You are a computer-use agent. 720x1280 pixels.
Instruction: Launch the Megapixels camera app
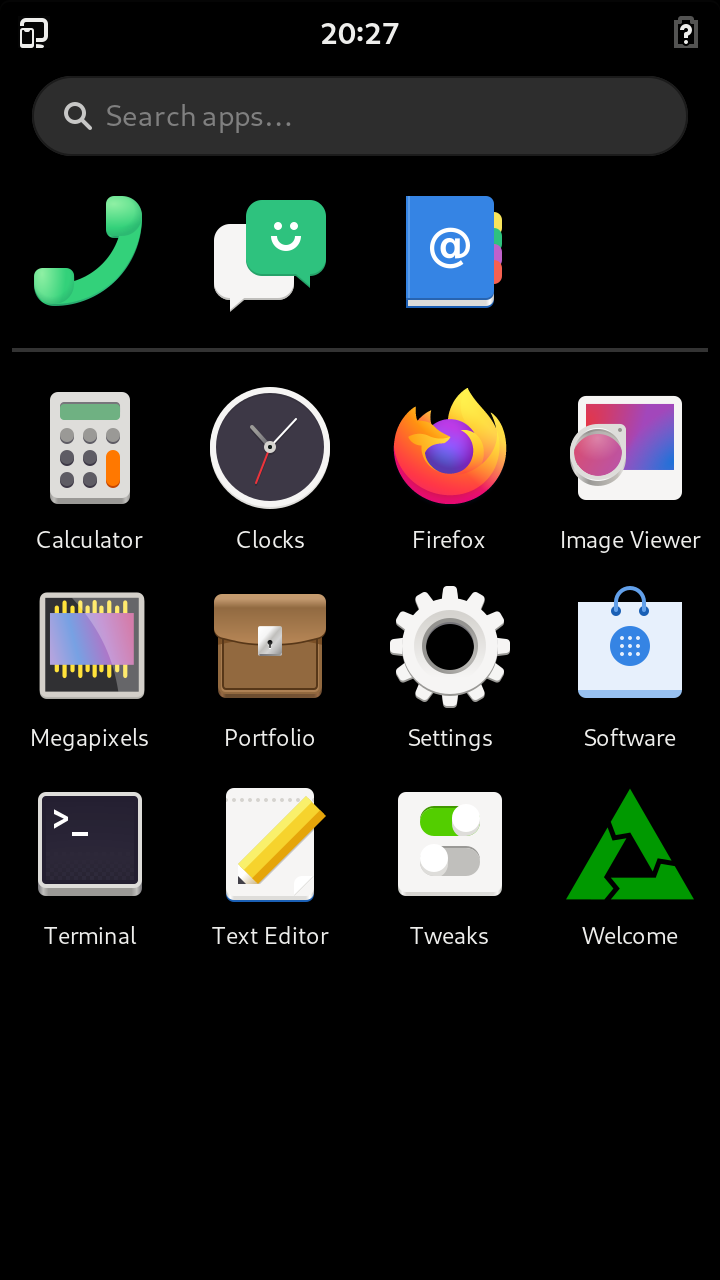tap(90, 645)
